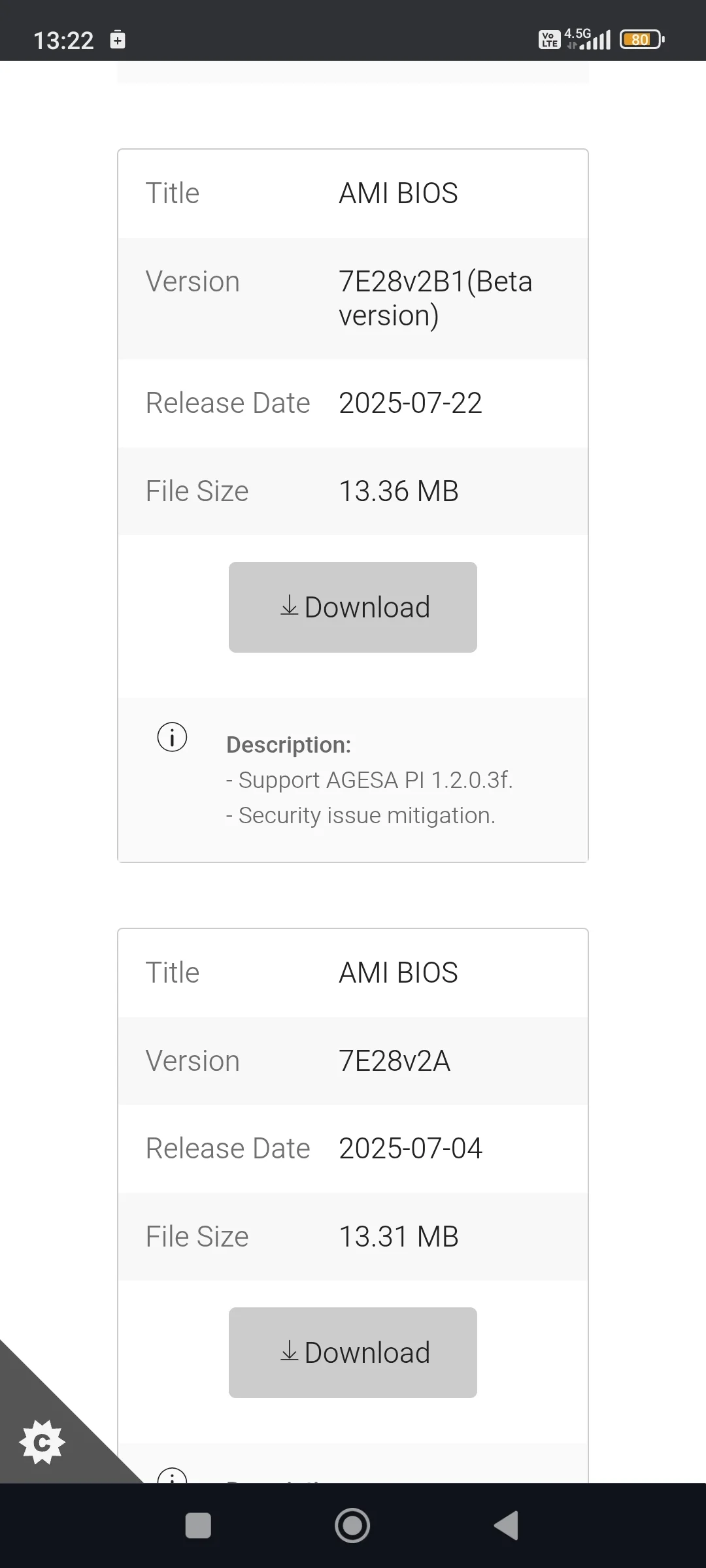Download BIOS version 7E28v2A
This screenshot has height=1568, width=706.
pyautogui.click(x=352, y=1352)
